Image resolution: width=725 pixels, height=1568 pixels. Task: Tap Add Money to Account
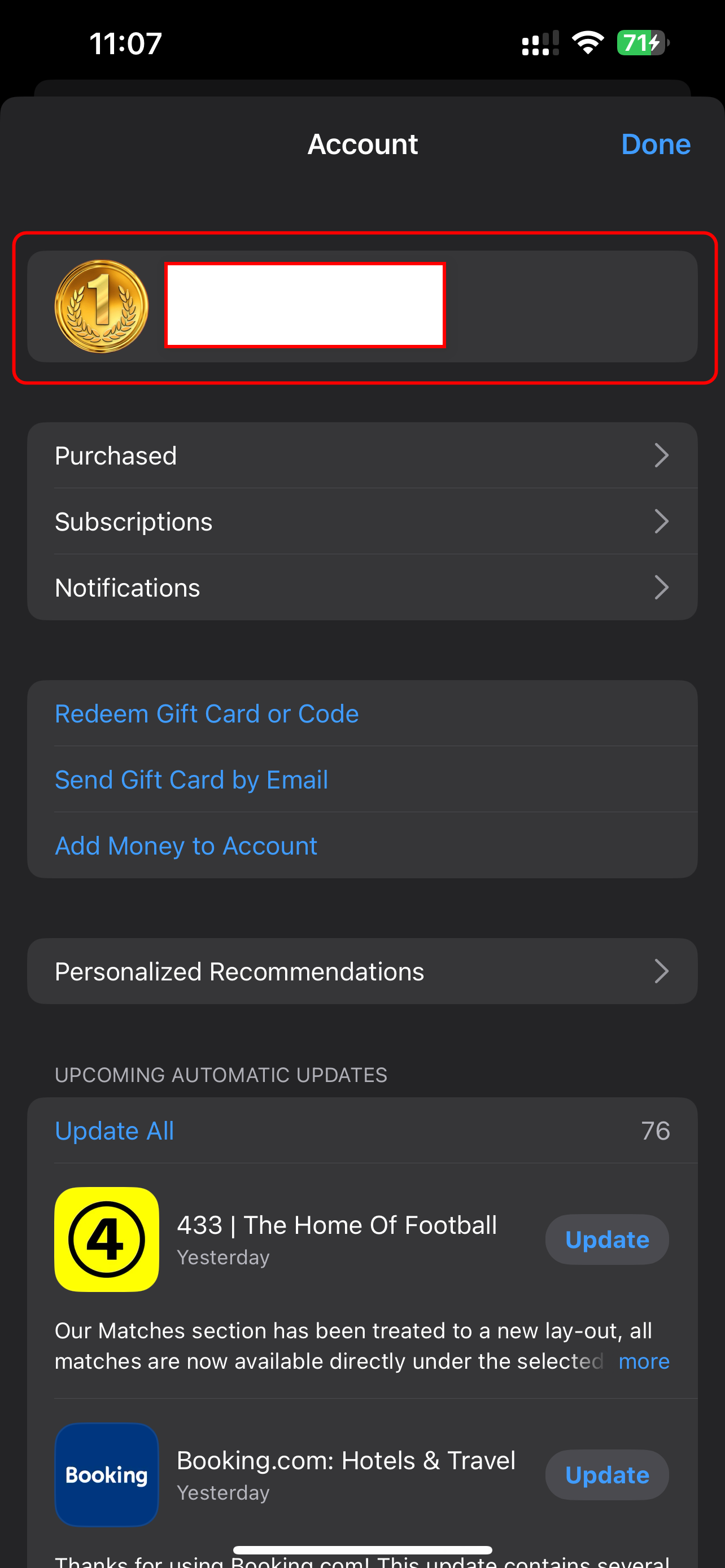click(186, 846)
